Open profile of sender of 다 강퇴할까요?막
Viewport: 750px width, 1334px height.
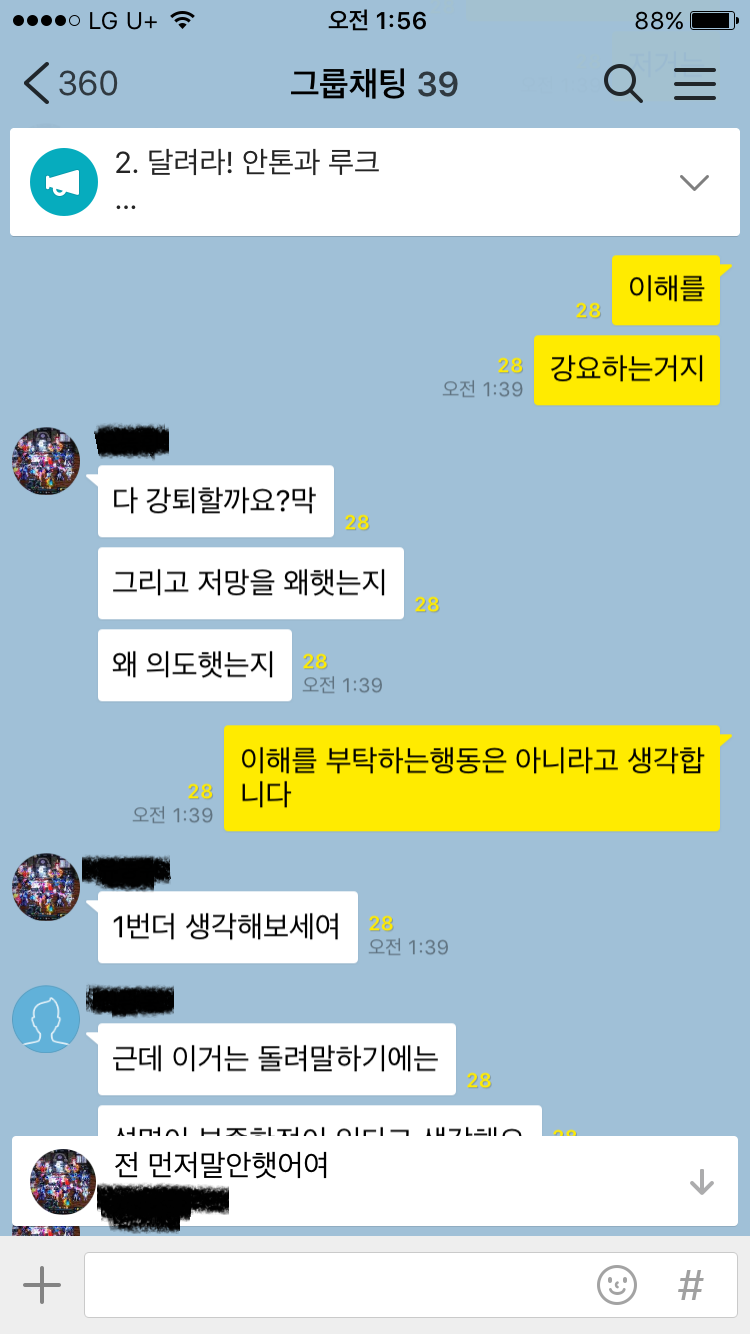tap(46, 461)
